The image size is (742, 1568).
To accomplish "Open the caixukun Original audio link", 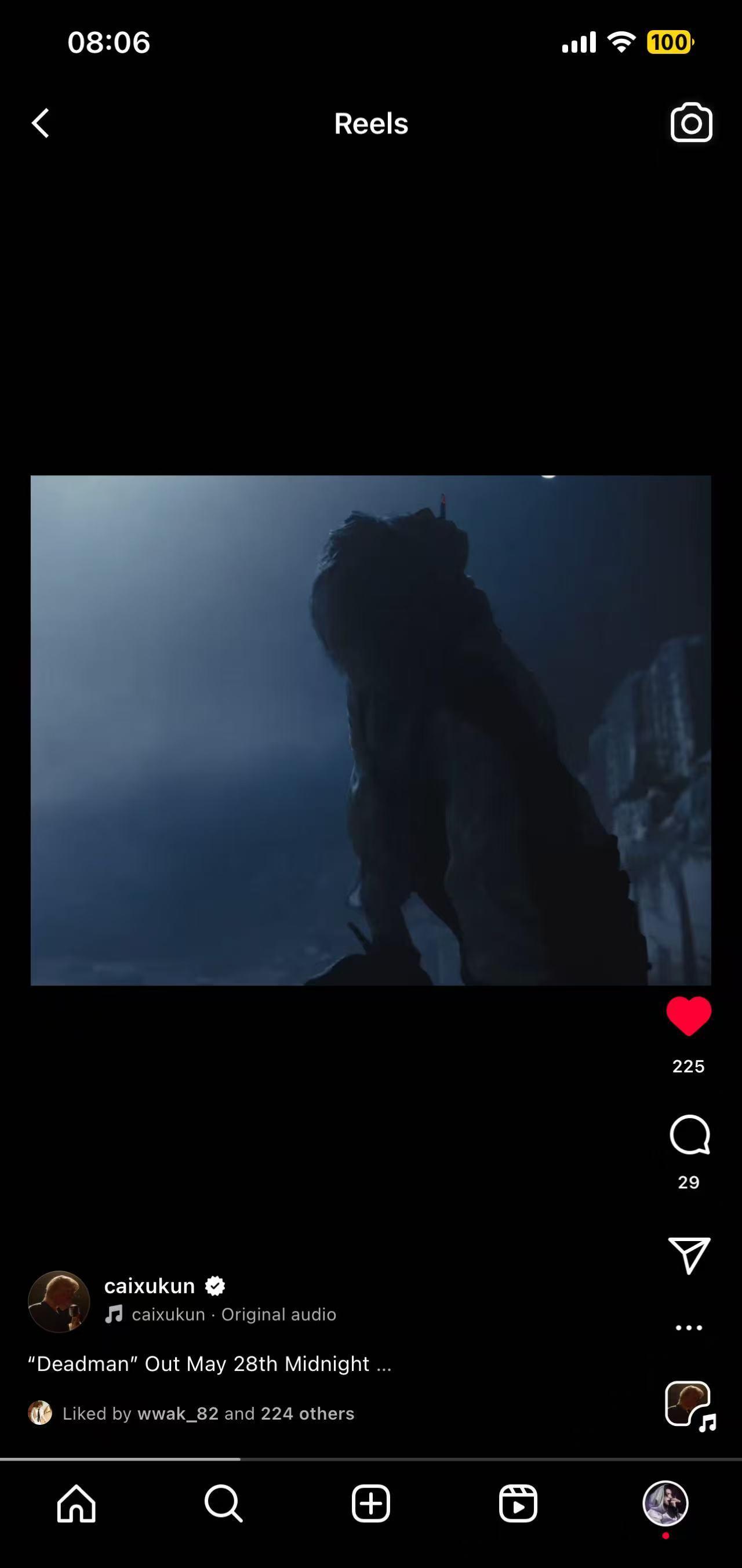I will (x=234, y=1314).
